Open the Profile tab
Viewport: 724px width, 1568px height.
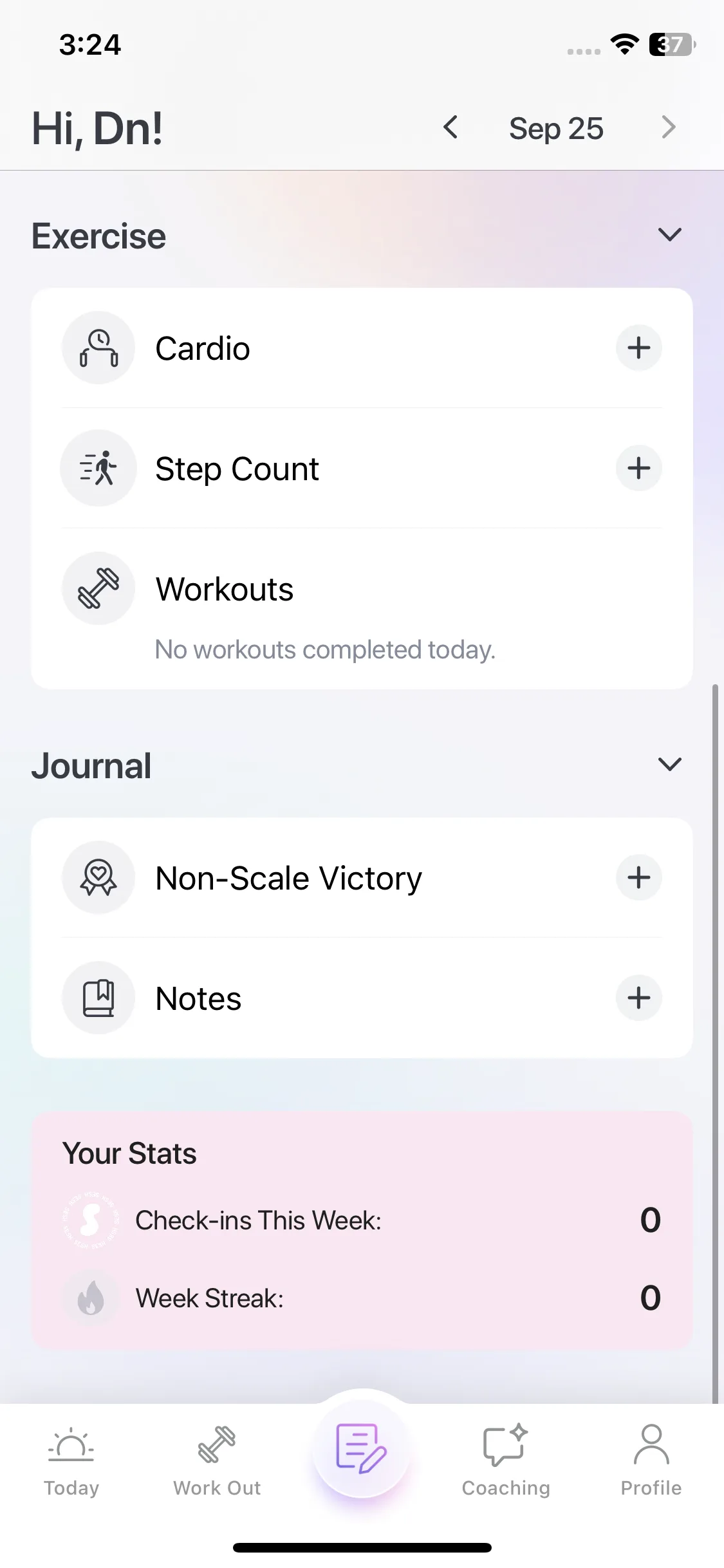[x=651, y=1461]
